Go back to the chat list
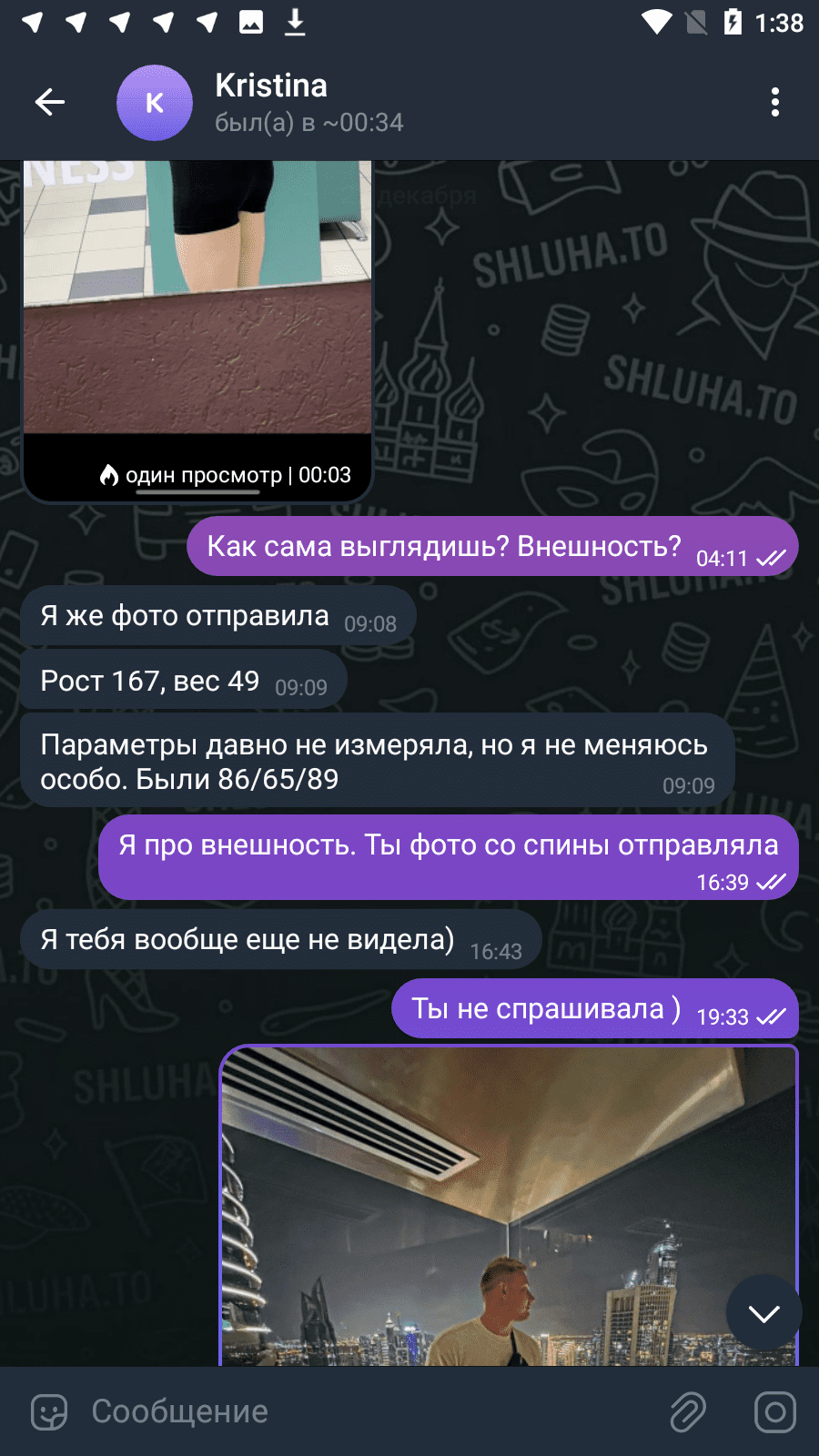This screenshot has height=1456, width=819. pos(50,102)
